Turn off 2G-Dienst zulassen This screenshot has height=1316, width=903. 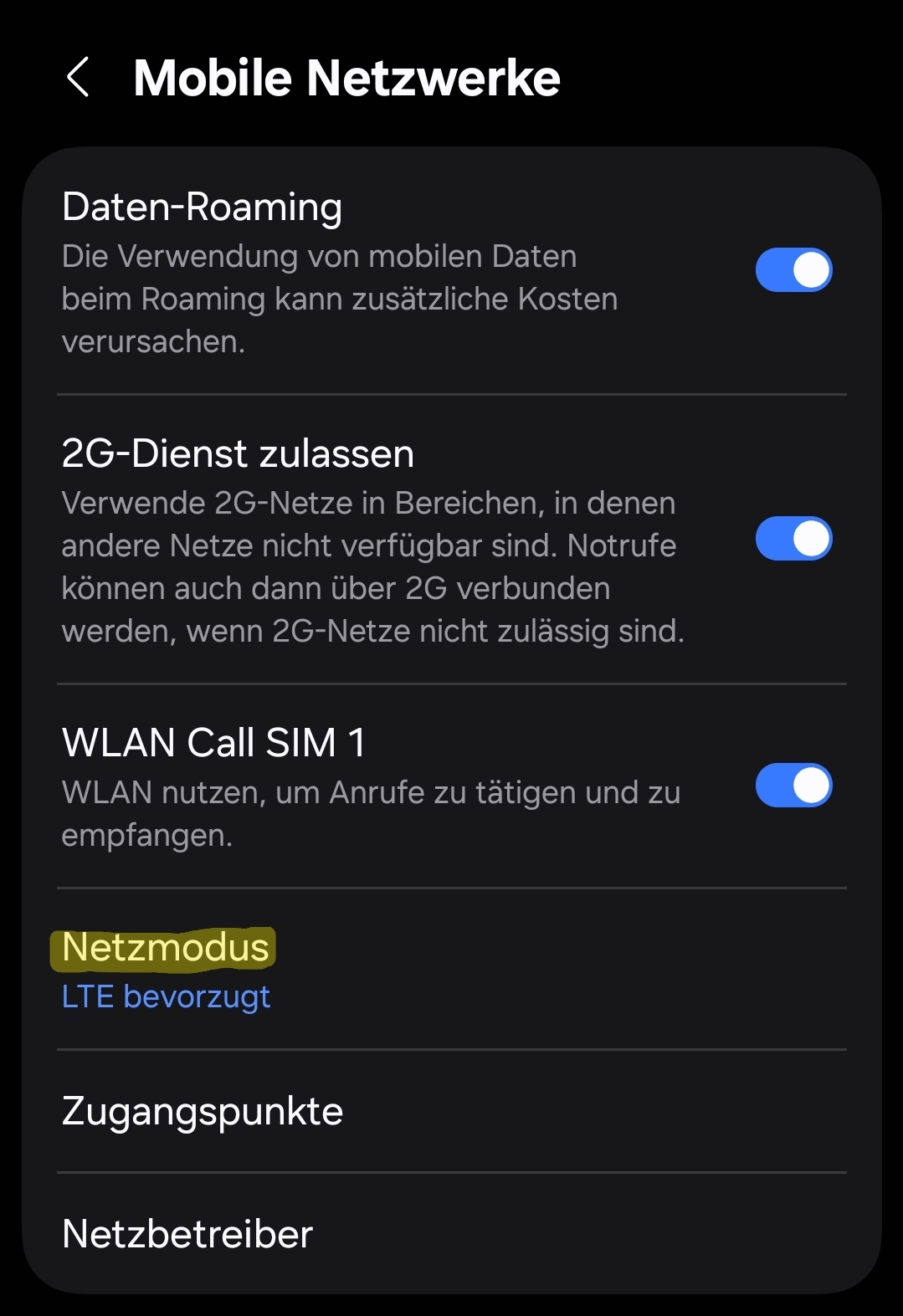tap(793, 539)
